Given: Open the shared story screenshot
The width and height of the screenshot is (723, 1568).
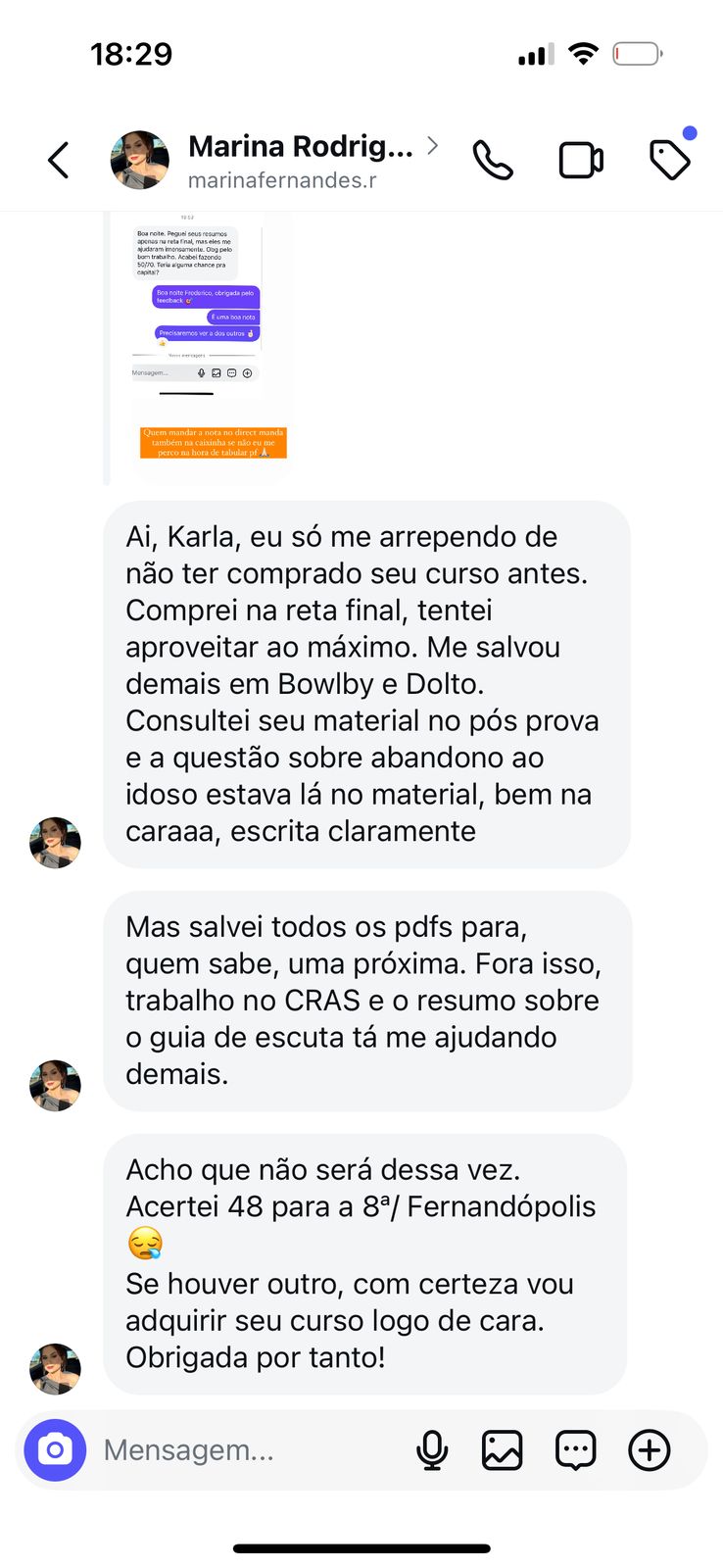Looking at the screenshot, I should coord(212,345).
